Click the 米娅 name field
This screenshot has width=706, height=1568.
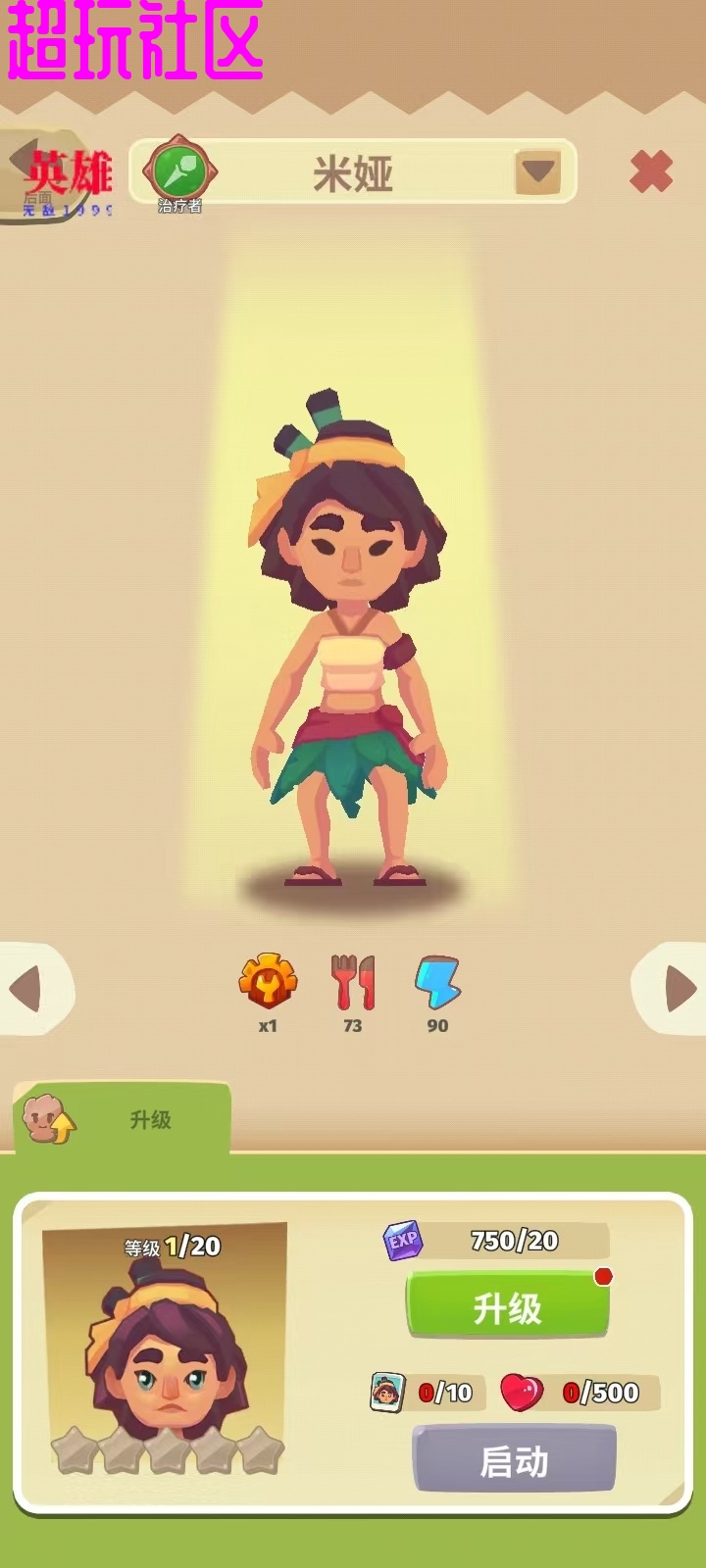pyautogui.click(x=353, y=171)
